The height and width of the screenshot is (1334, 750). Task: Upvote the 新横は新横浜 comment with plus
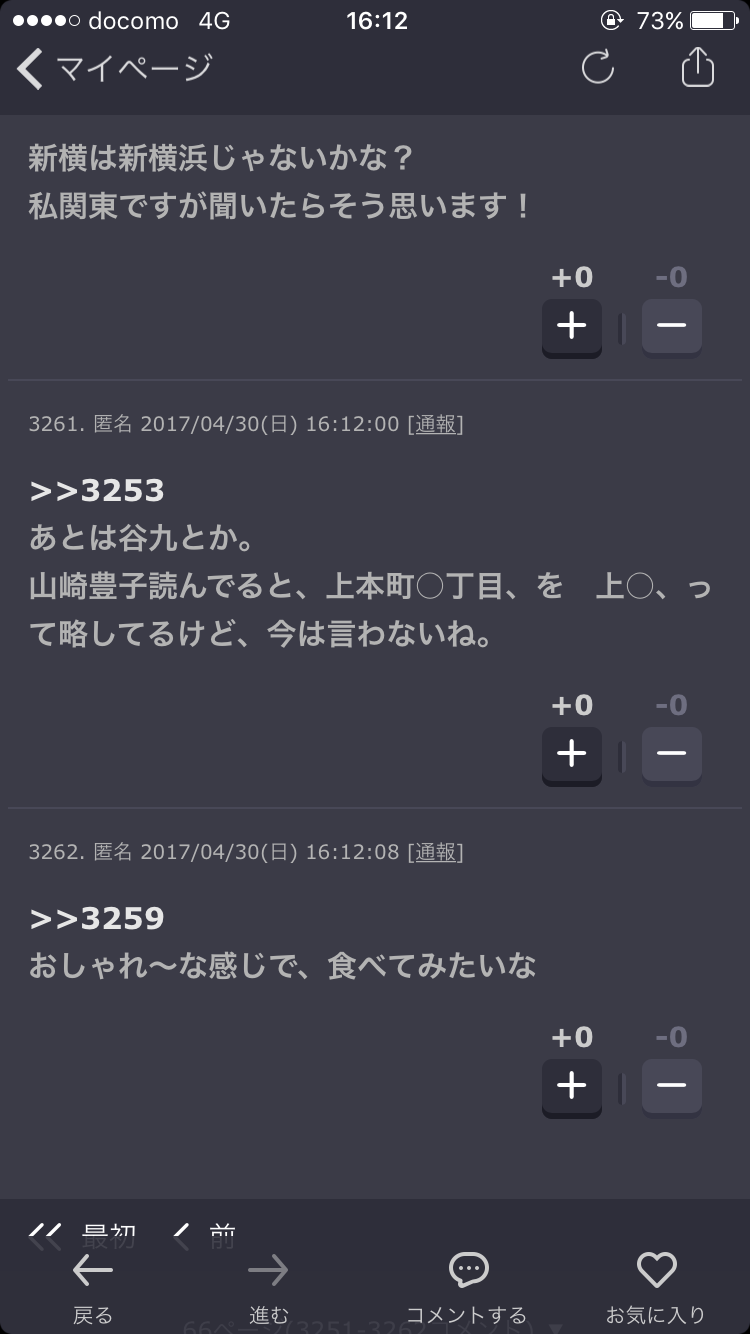point(572,327)
